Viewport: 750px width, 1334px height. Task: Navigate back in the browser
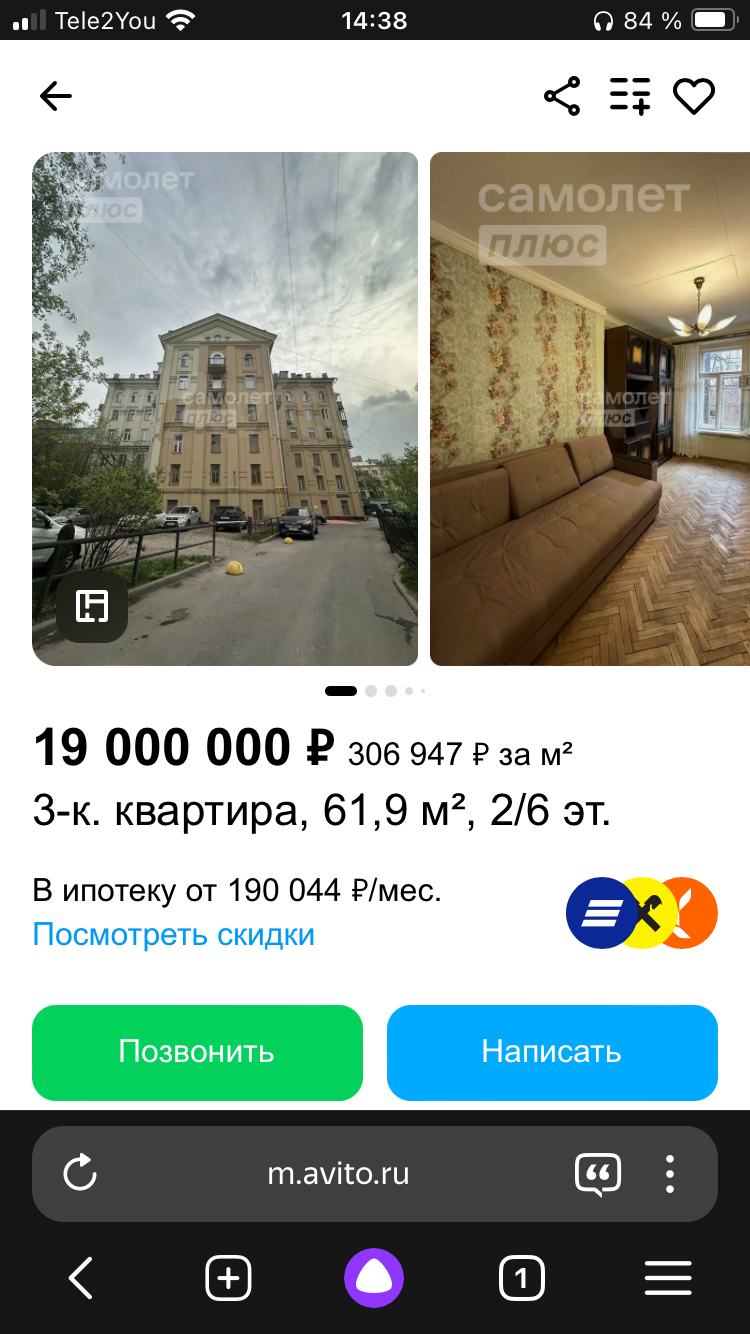(x=80, y=1278)
